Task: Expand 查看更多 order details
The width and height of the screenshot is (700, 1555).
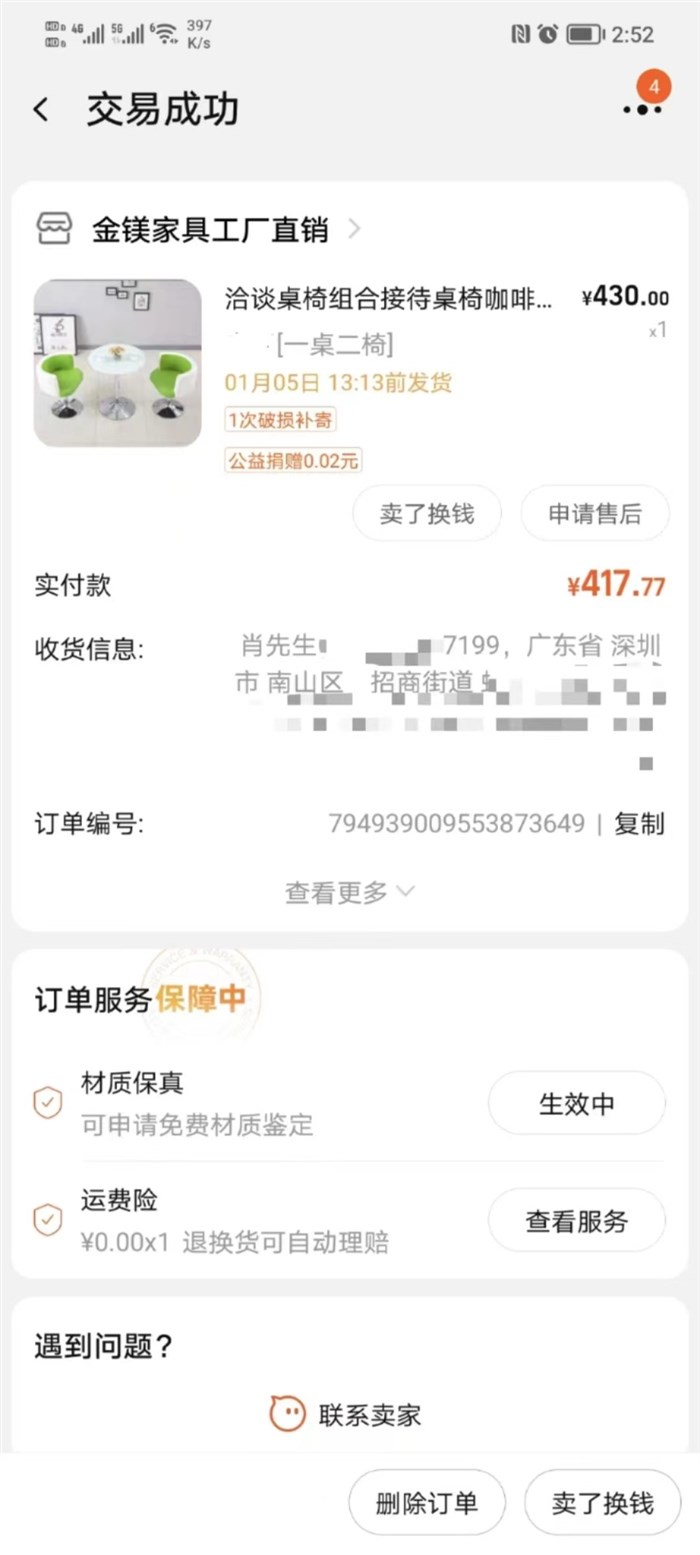Action: coord(349,892)
